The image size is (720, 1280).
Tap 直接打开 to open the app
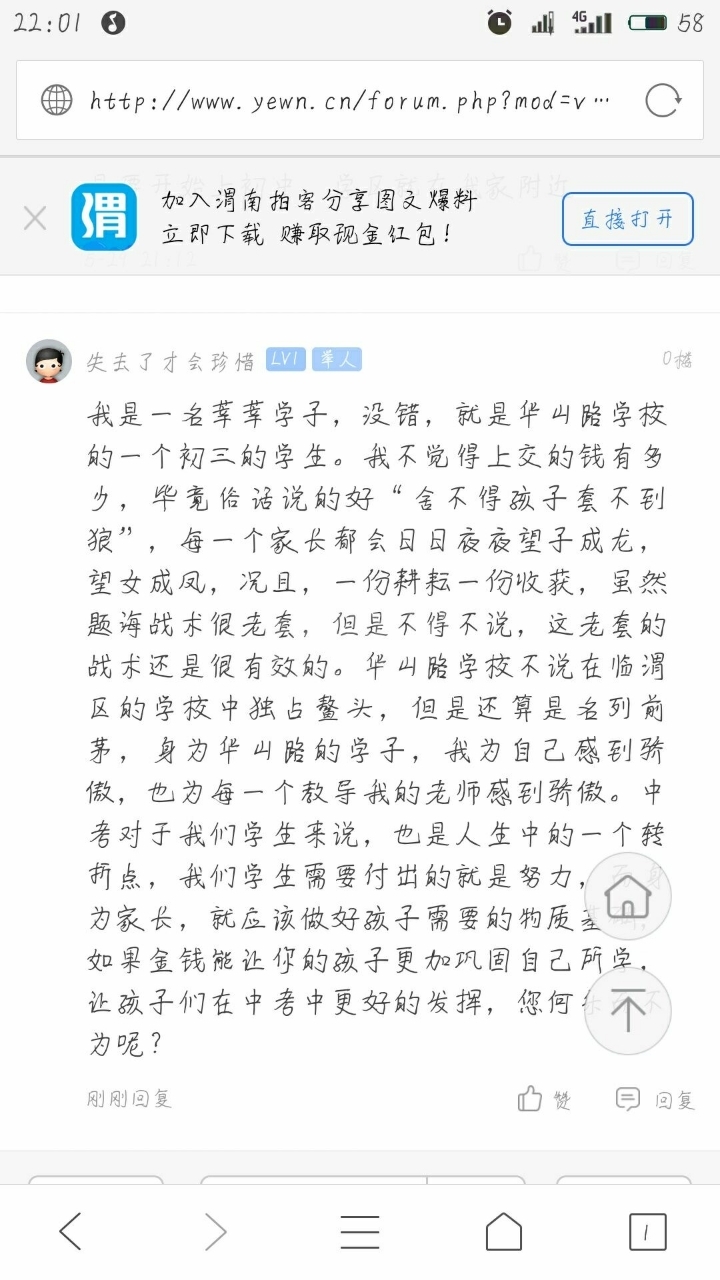click(x=627, y=219)
